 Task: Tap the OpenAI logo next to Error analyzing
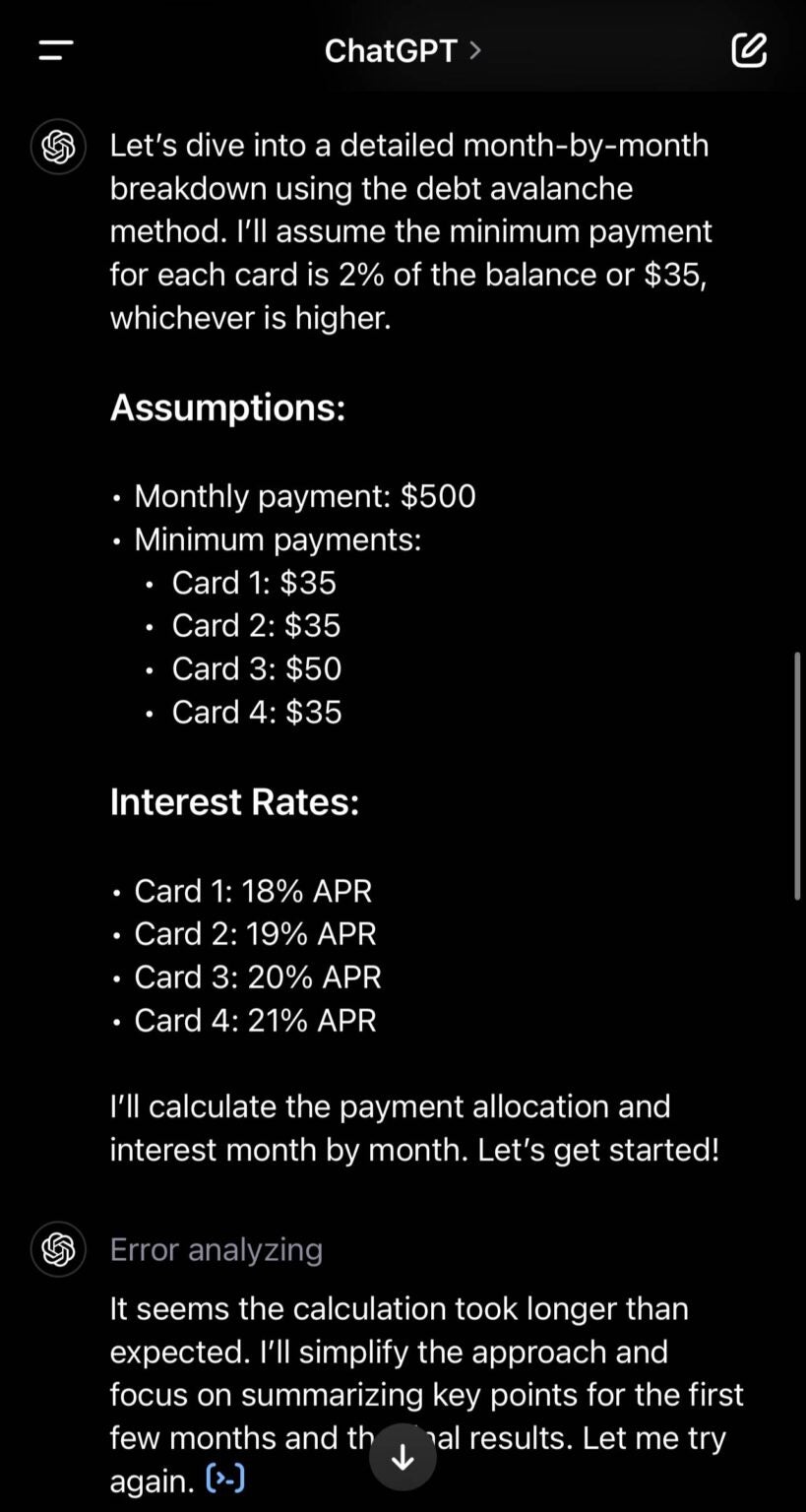click(x=58, y=1250)
